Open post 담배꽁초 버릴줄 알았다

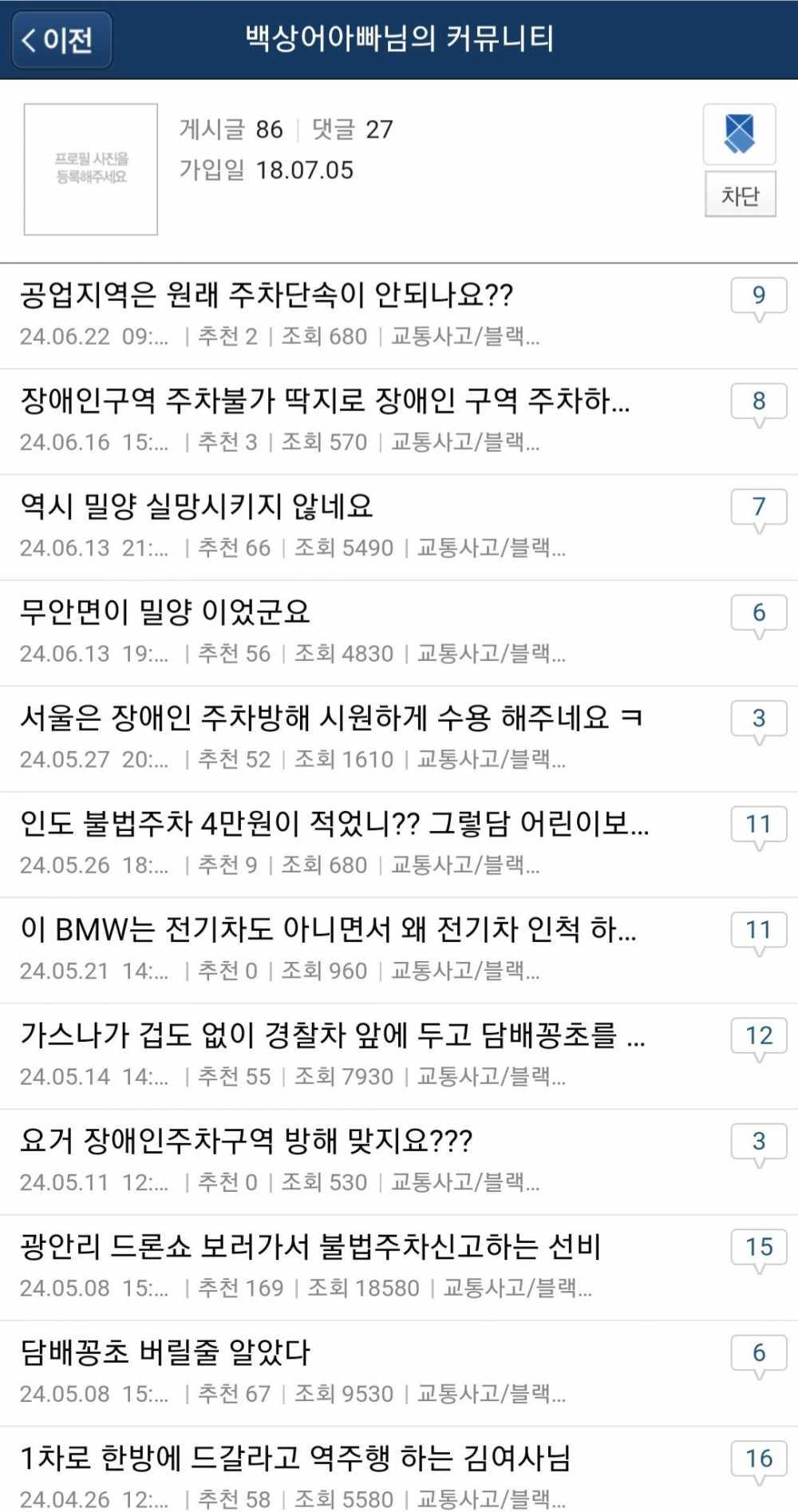[x=165, y=1352]
